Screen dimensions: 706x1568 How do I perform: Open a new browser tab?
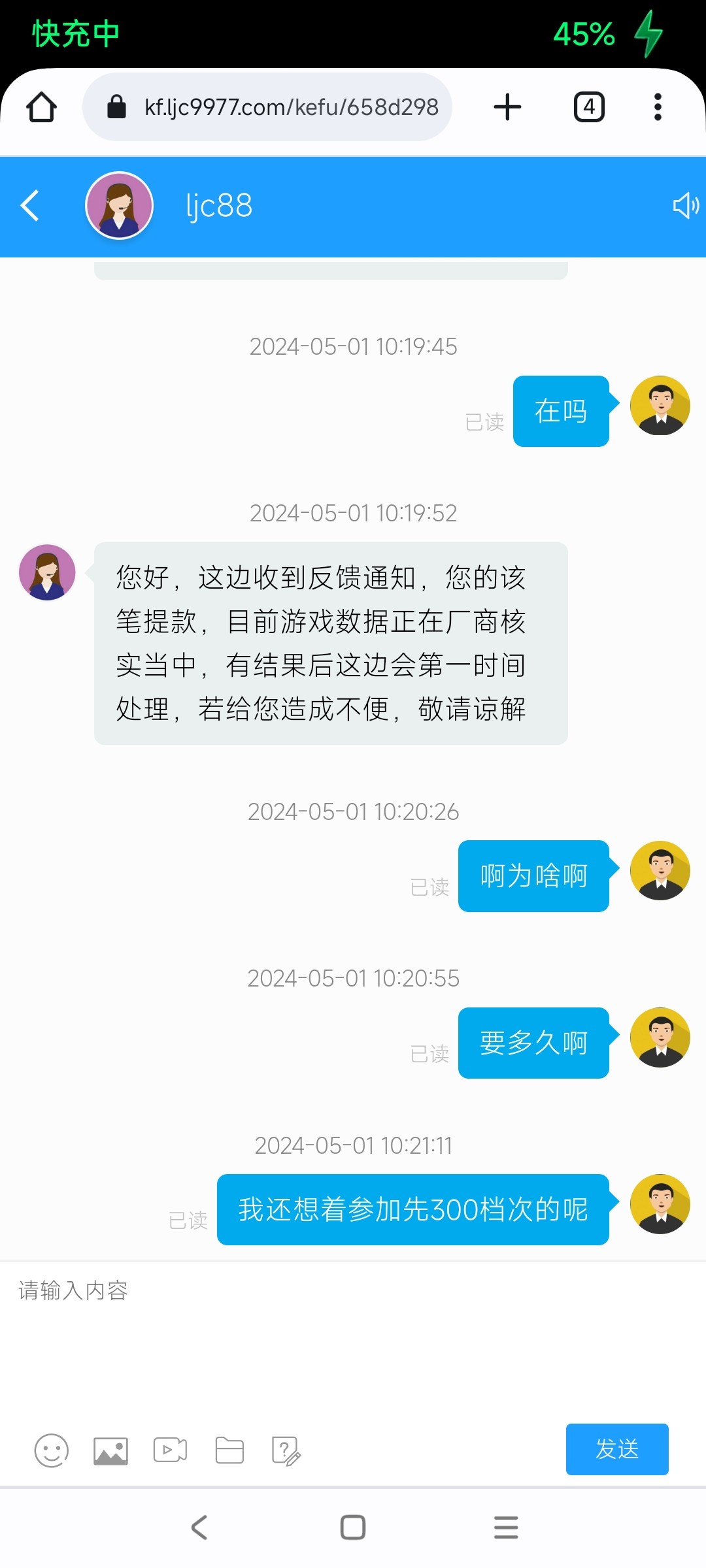coord(507,107)
